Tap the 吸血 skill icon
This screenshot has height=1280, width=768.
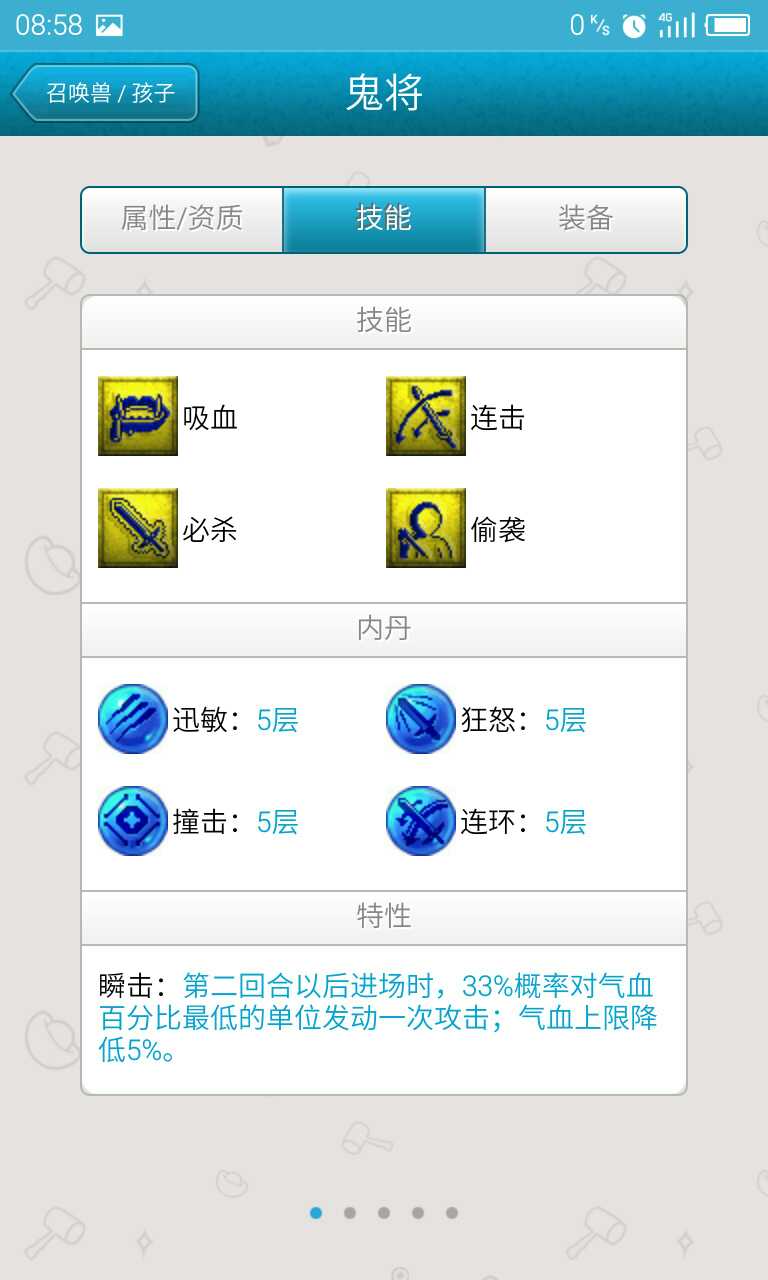tap(138, 416)
